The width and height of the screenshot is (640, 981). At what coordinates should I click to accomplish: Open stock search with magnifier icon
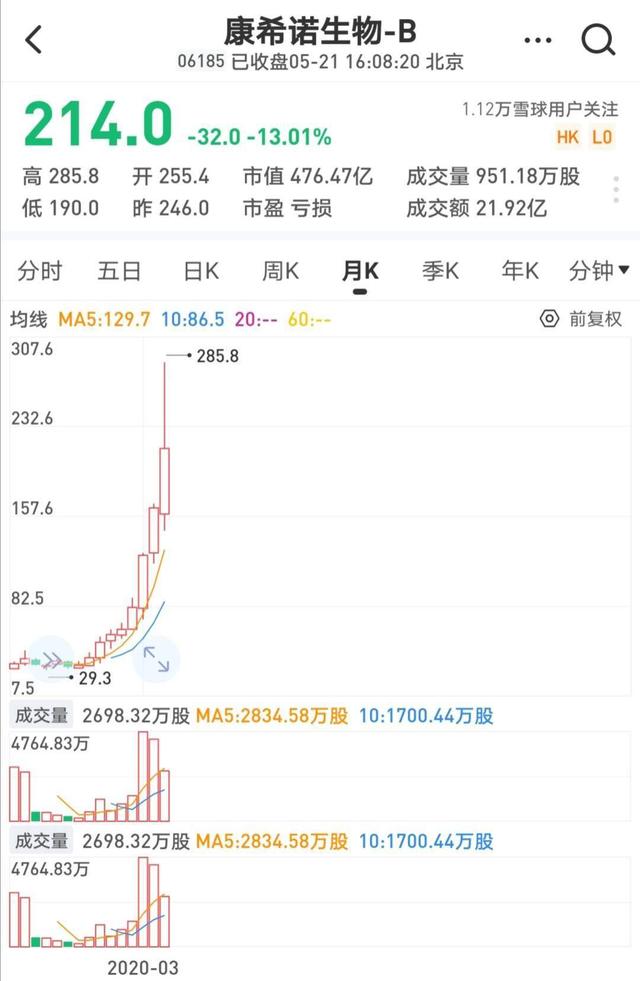point(598,40)
